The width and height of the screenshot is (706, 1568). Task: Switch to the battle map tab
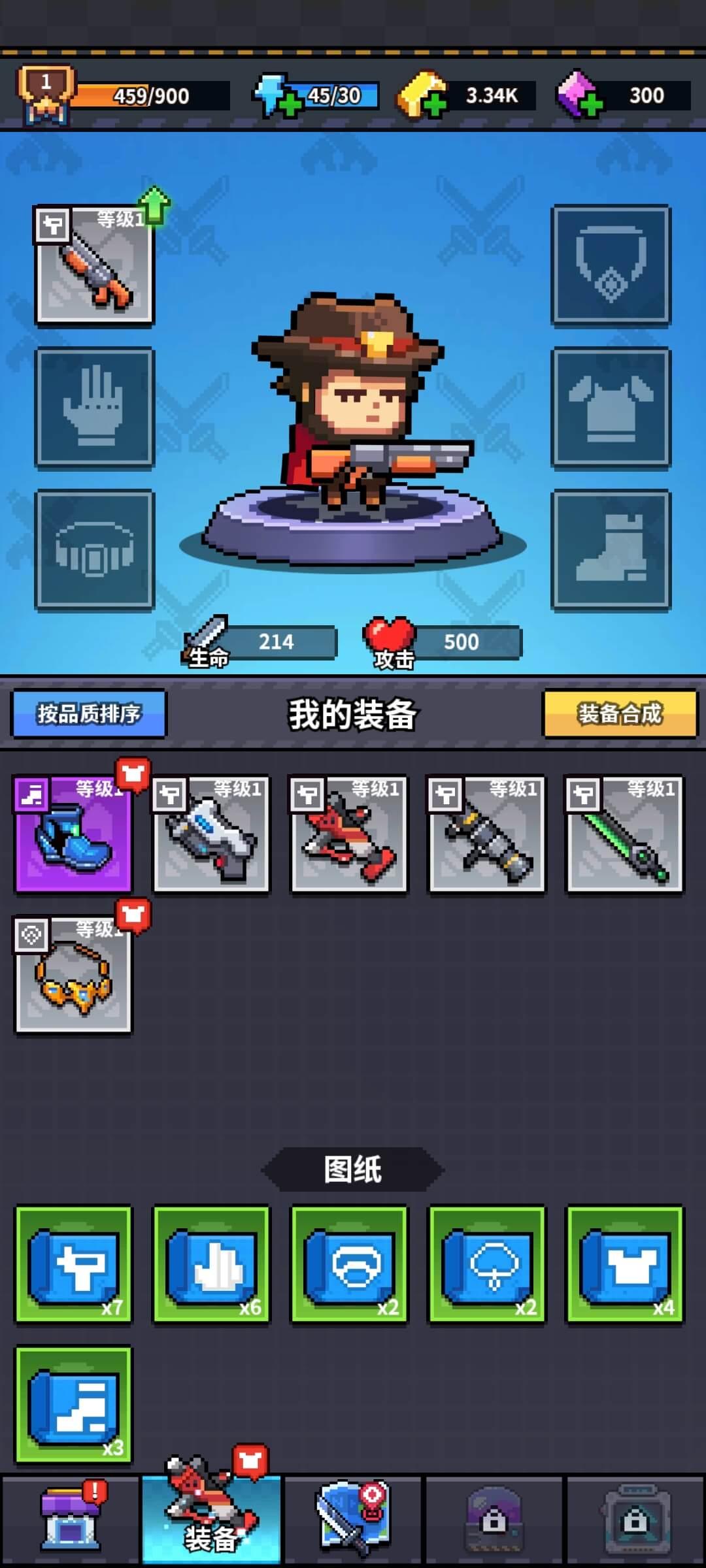click(x=353, y=1519)
